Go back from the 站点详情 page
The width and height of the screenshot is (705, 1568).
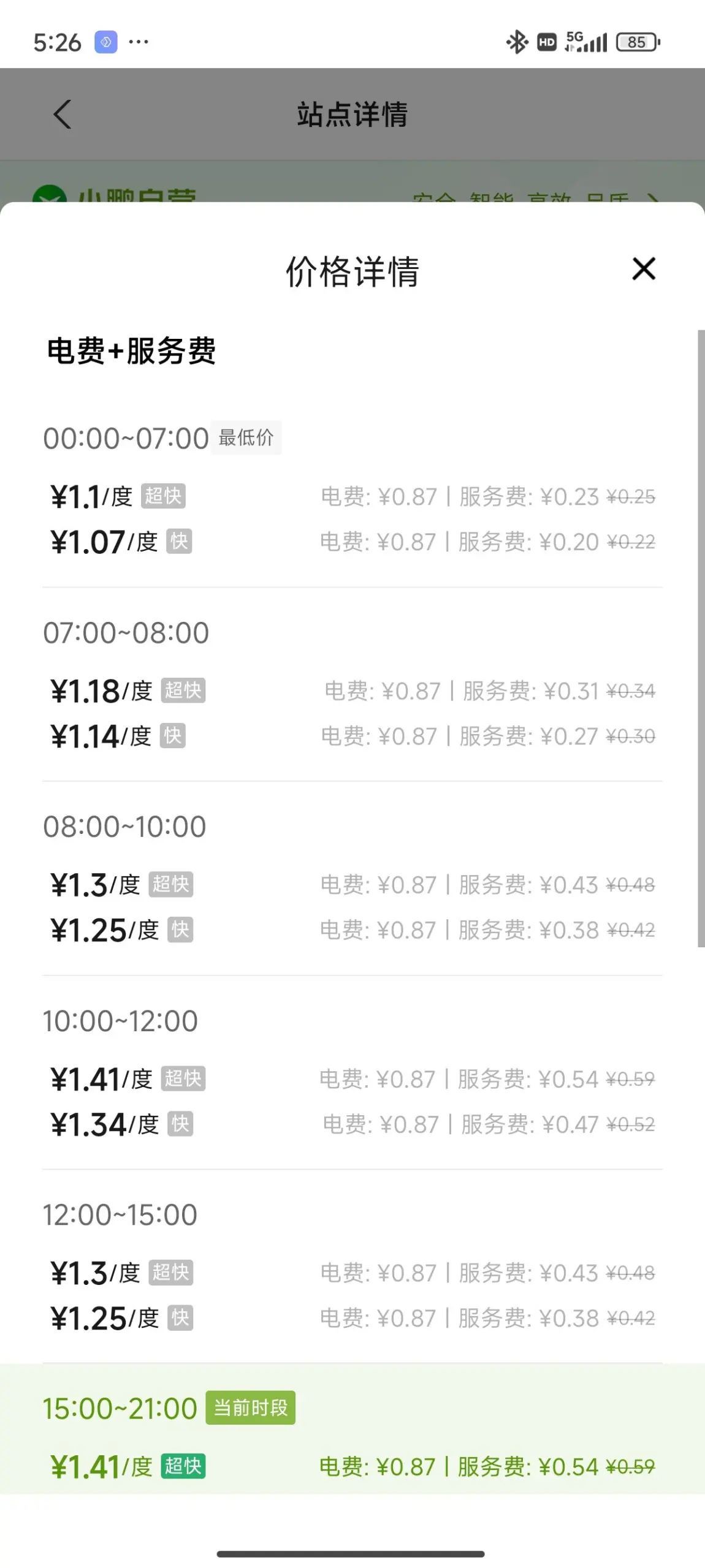click(63, 115)
